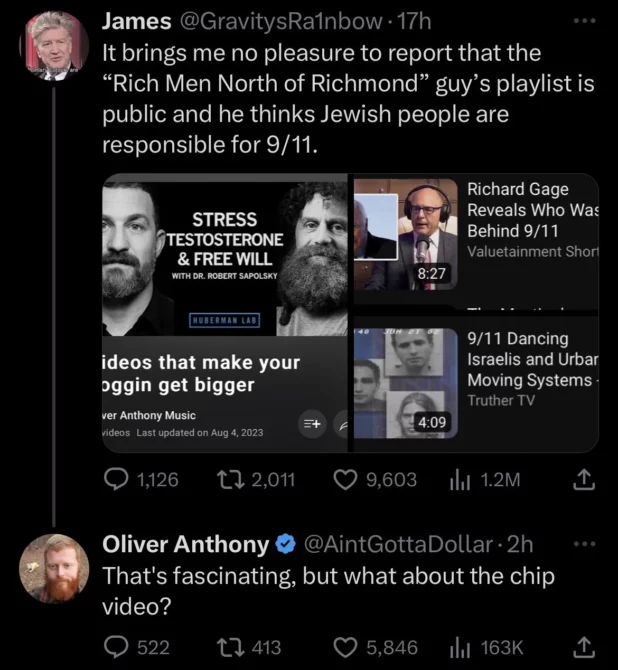
Task: Open overflow menu on Oliver Anthony's reply
Action: (x=587, y=544)
